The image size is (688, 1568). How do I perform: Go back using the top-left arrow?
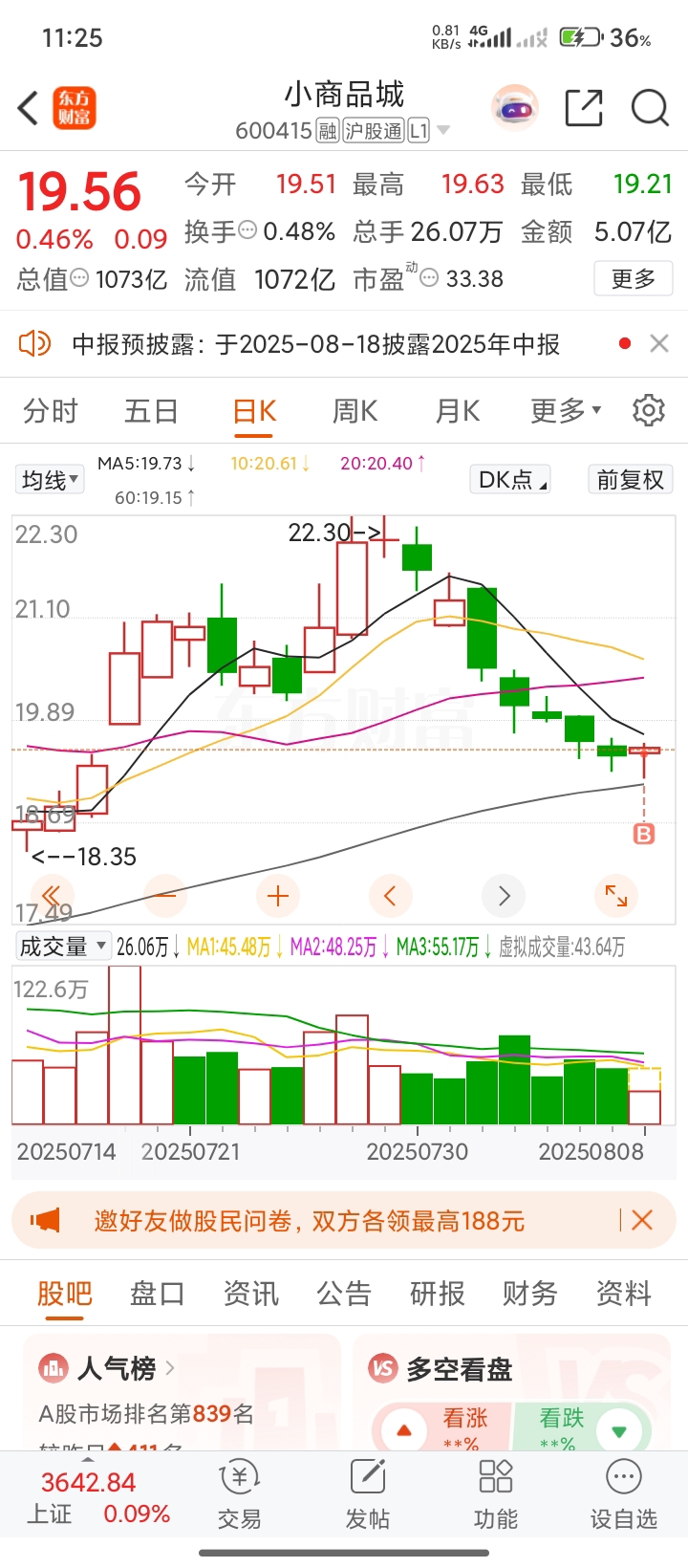click(x=29, y=108)
